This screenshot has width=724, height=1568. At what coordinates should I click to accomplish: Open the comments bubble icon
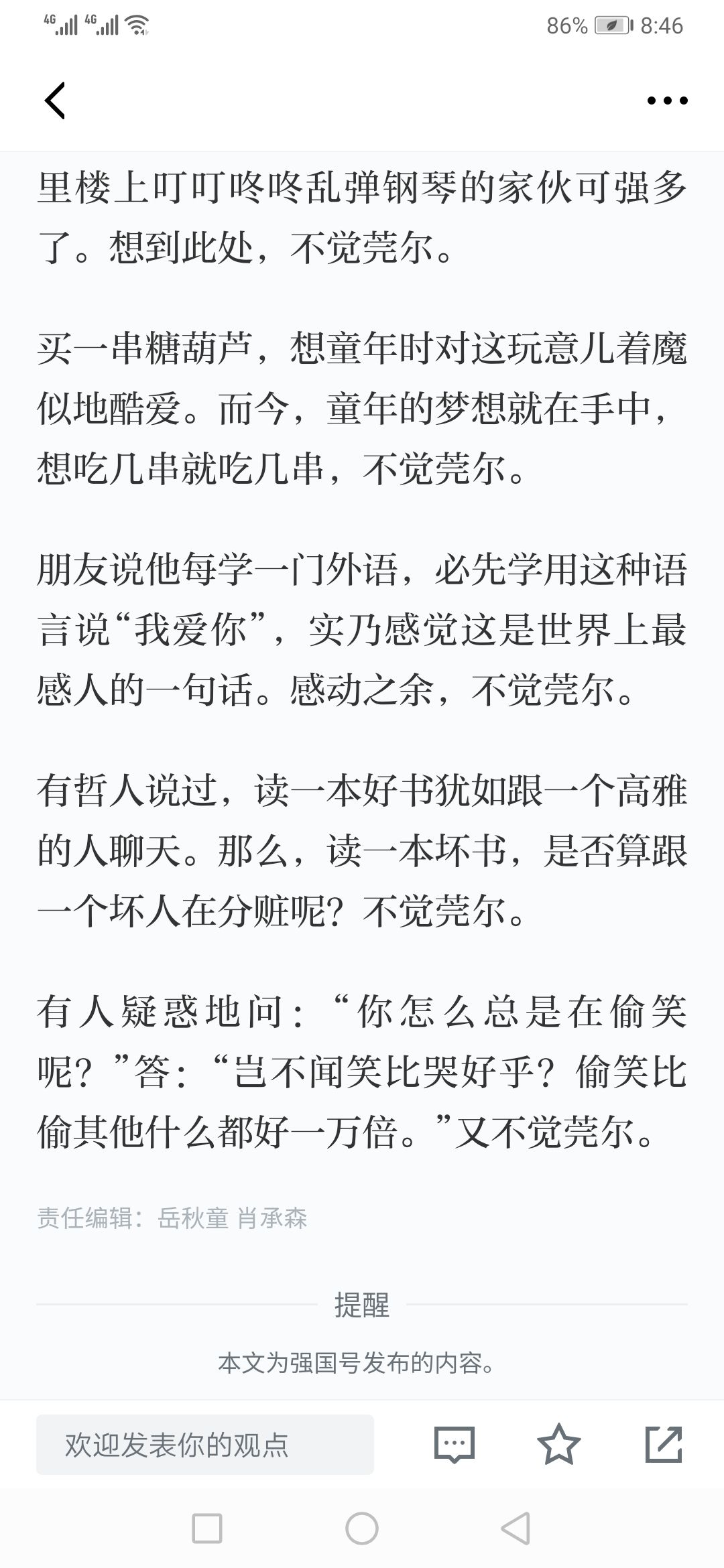click(455, 1444)
